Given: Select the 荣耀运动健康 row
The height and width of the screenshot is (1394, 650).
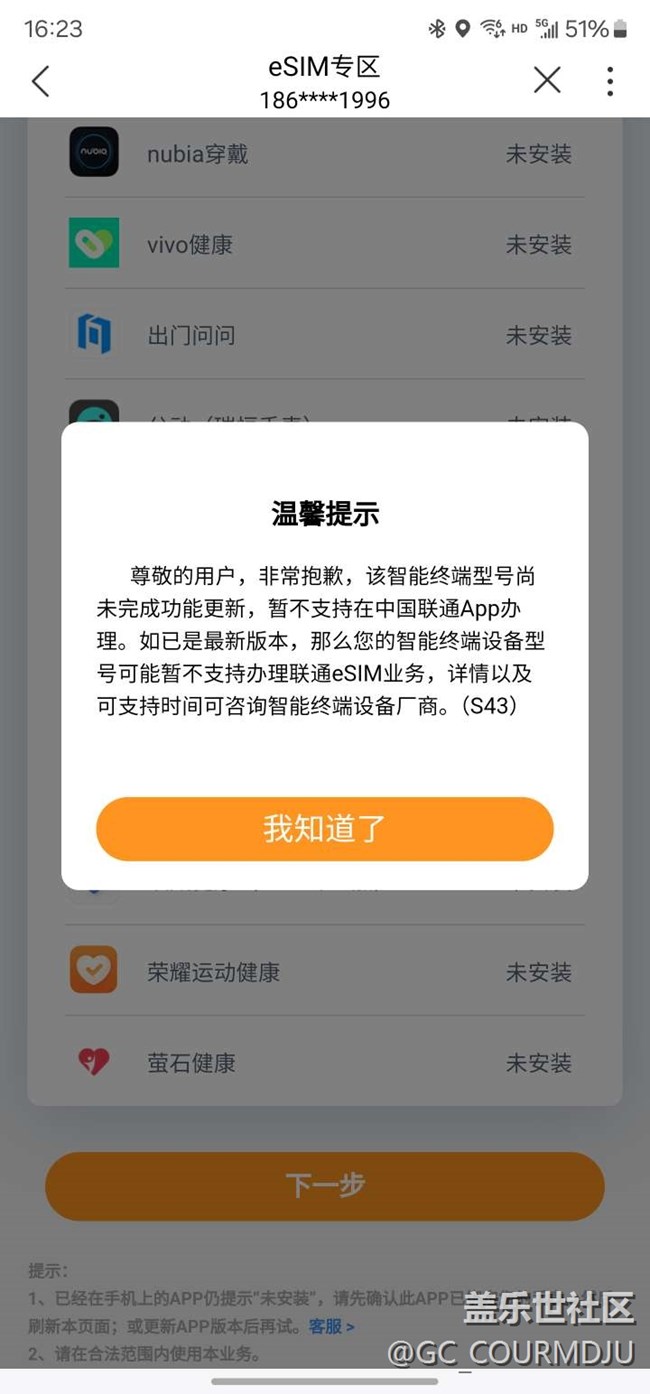Looking at the screenshot, I should click(x=325, y=971).
